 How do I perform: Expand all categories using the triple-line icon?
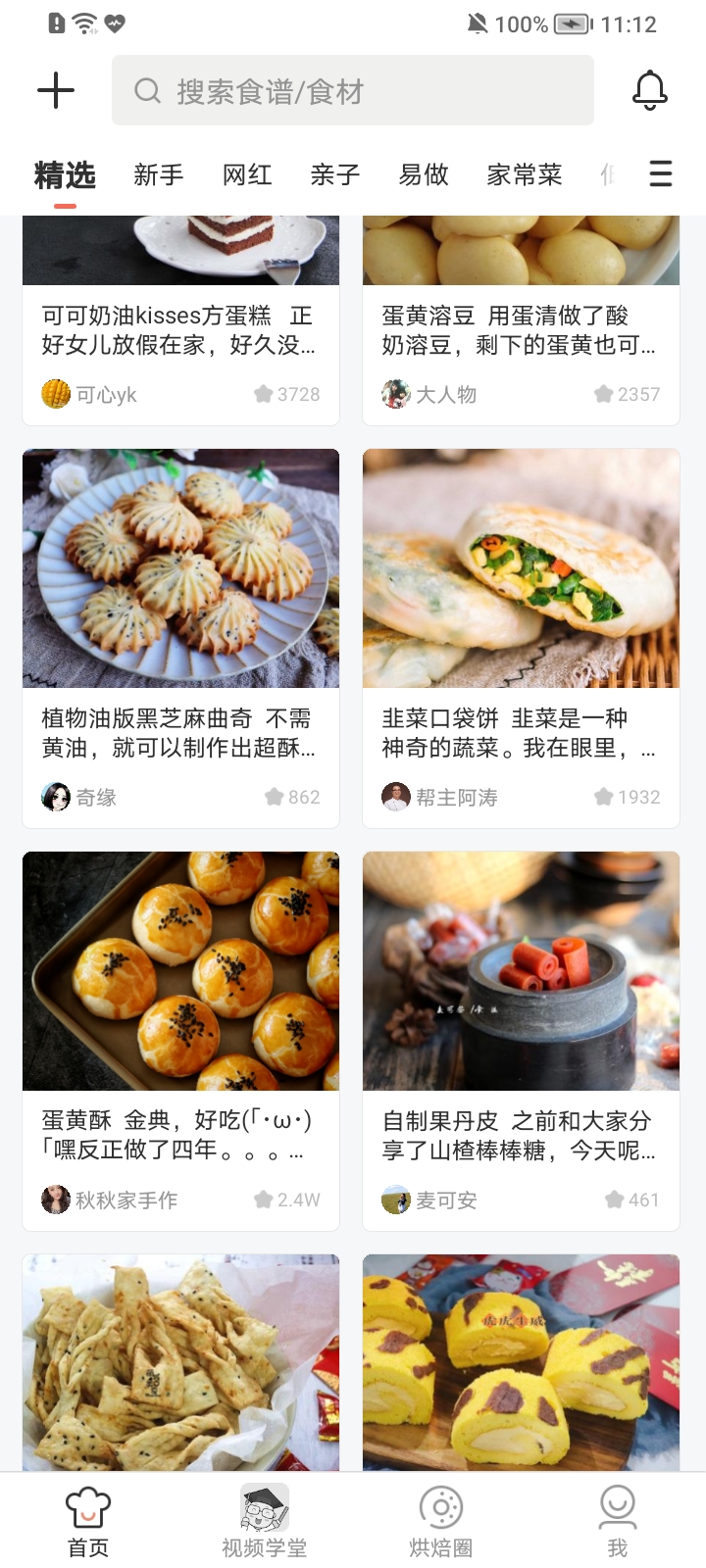pos(660,173)
